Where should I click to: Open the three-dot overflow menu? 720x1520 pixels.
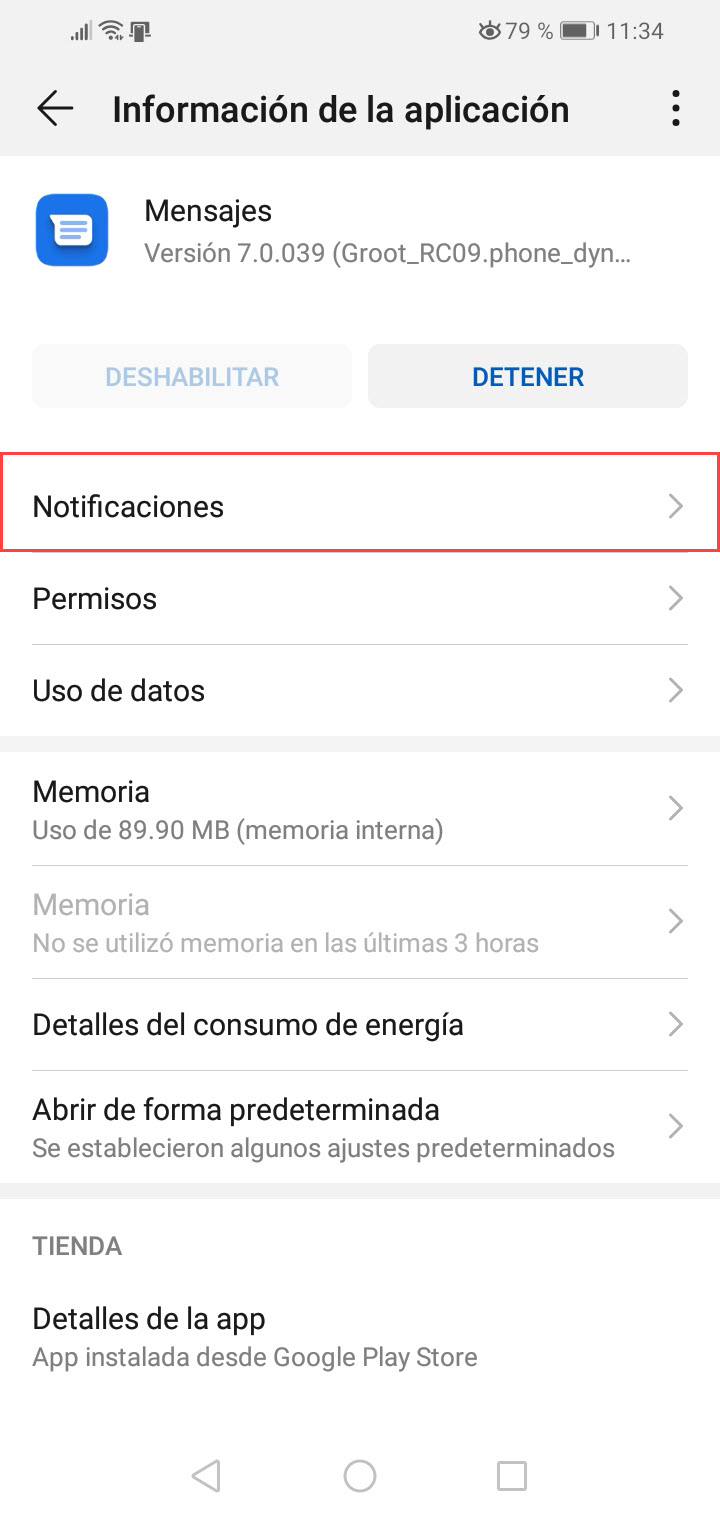coord(676,108)
